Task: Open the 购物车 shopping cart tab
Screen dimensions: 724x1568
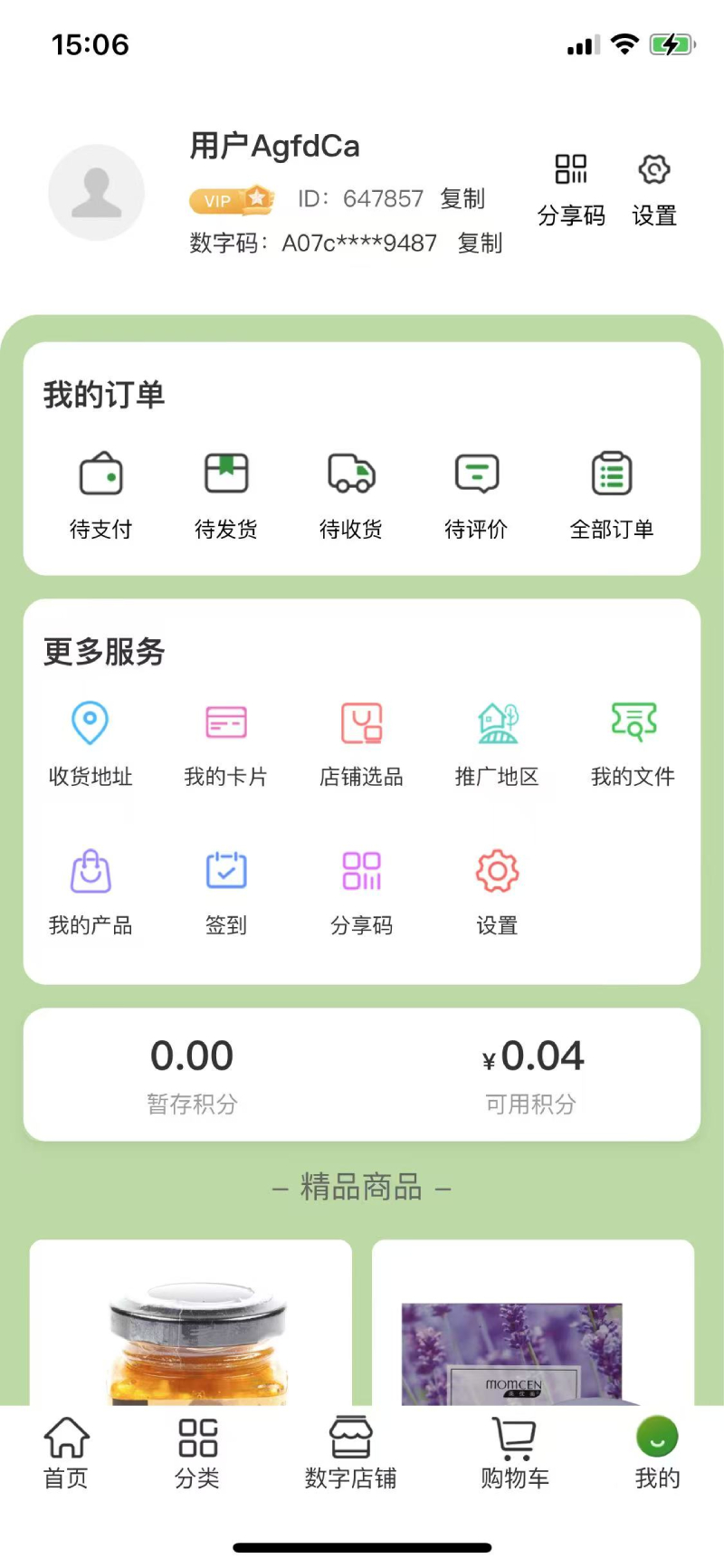Action: (x=514, y=1452)
